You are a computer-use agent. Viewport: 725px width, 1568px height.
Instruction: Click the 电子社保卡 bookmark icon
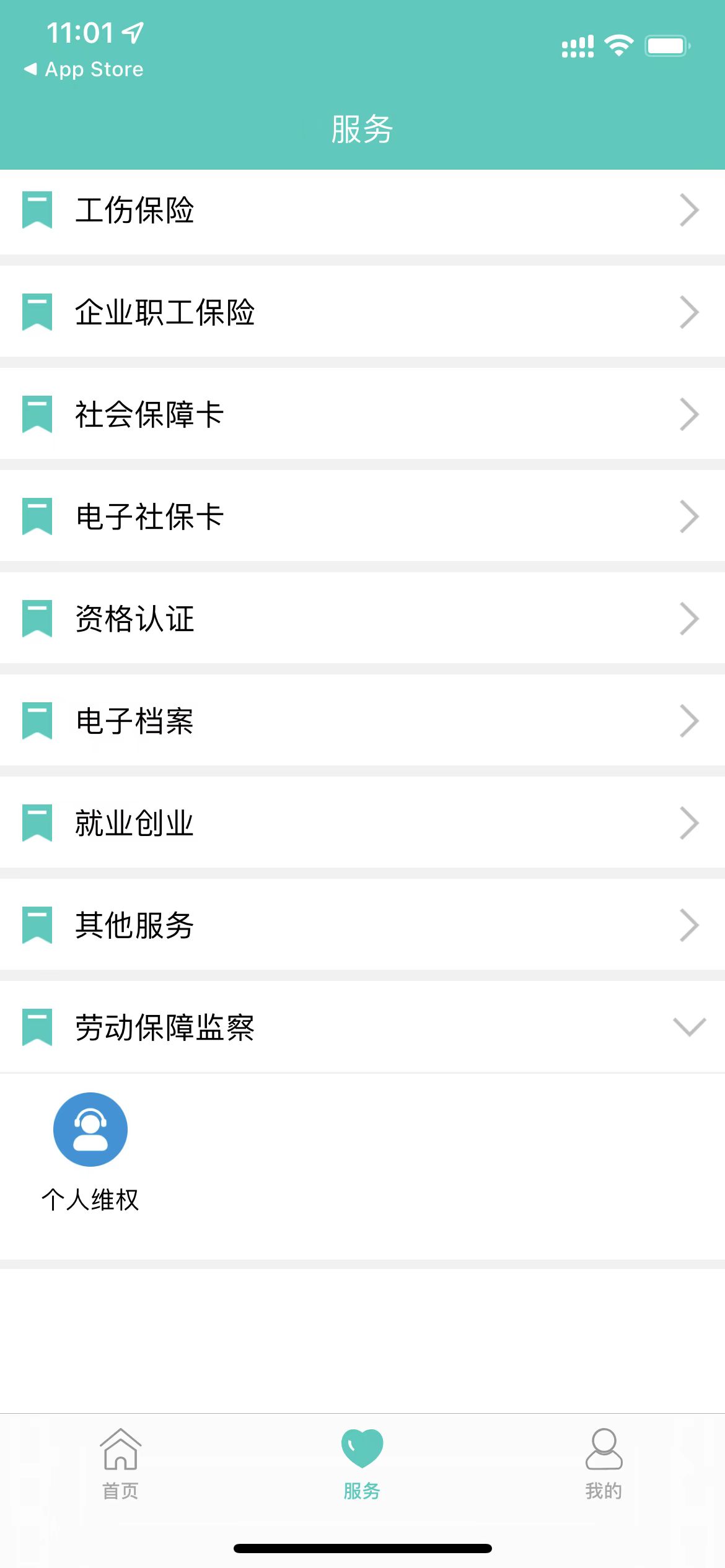(37, 516)
